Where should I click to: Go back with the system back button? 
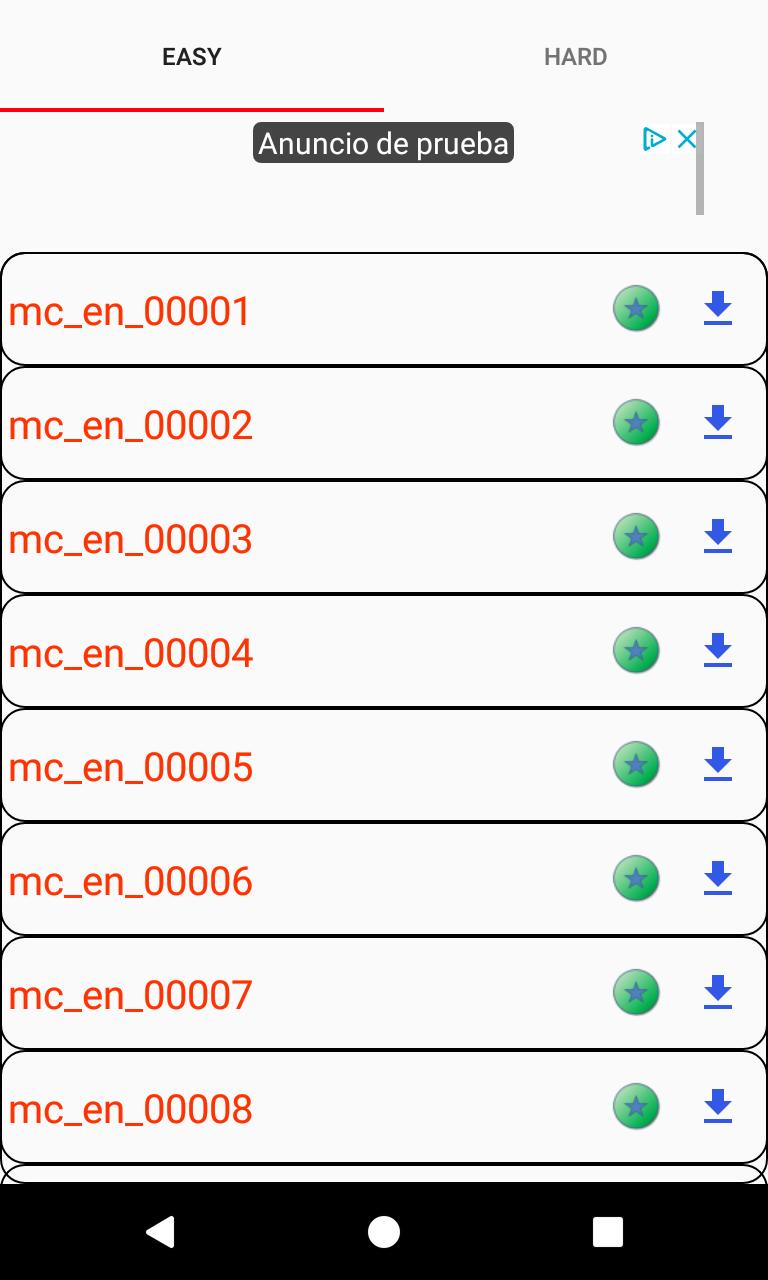point(160,1232)
